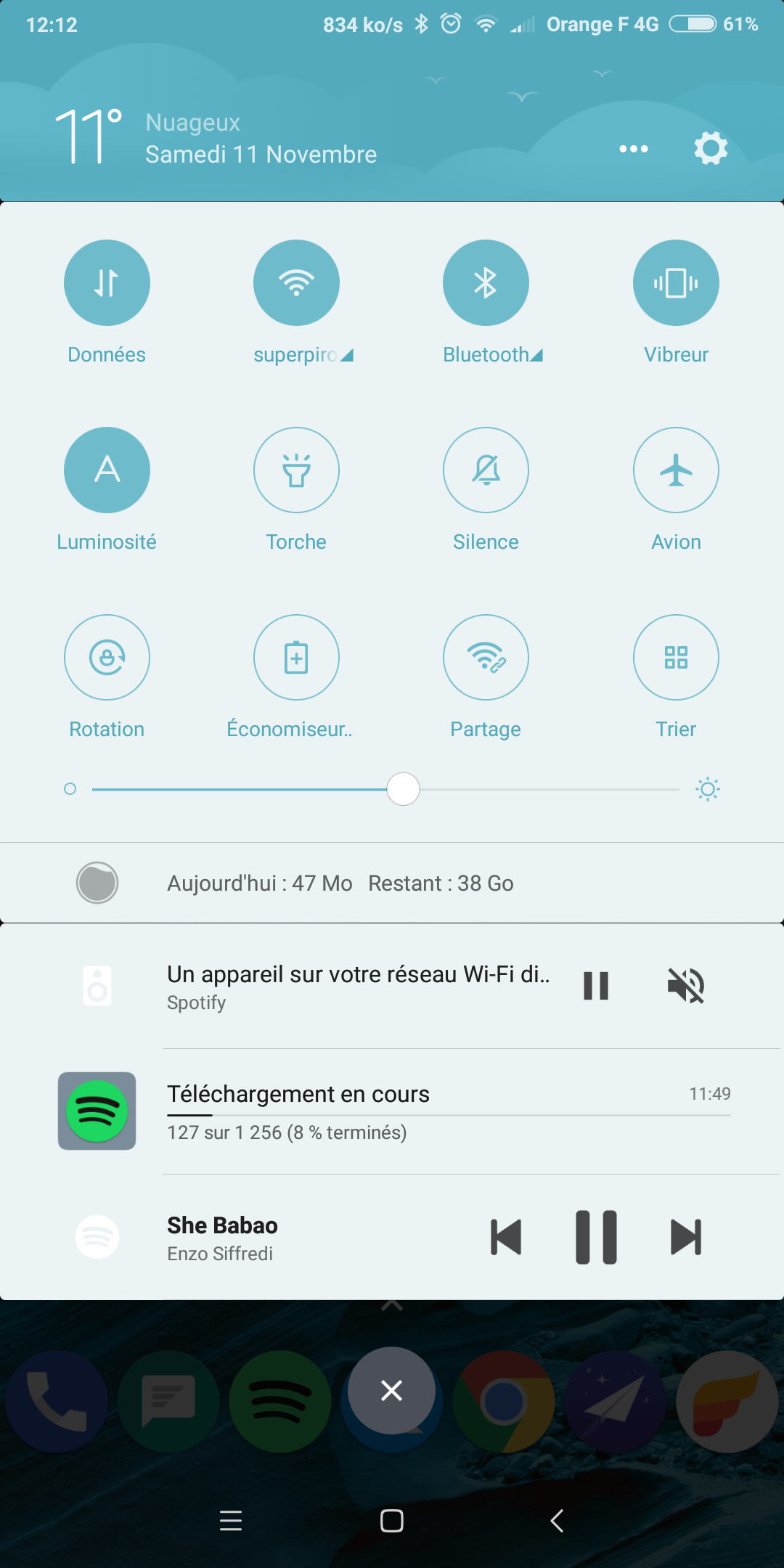784x1568 pixels.
Task: Toggle automatic Luminosité
Action: [107, 470]
